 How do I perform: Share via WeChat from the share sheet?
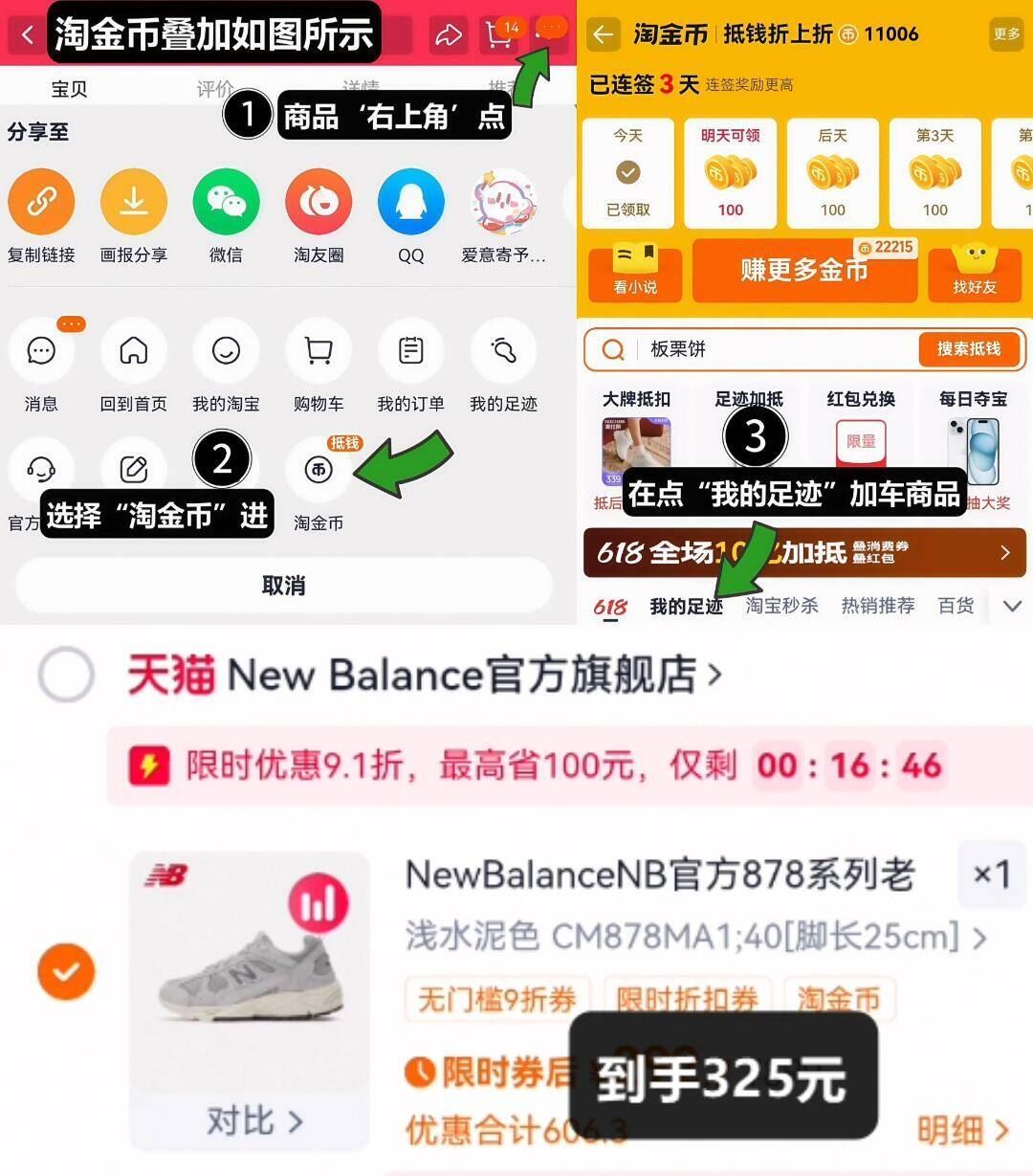coord(226,201)
